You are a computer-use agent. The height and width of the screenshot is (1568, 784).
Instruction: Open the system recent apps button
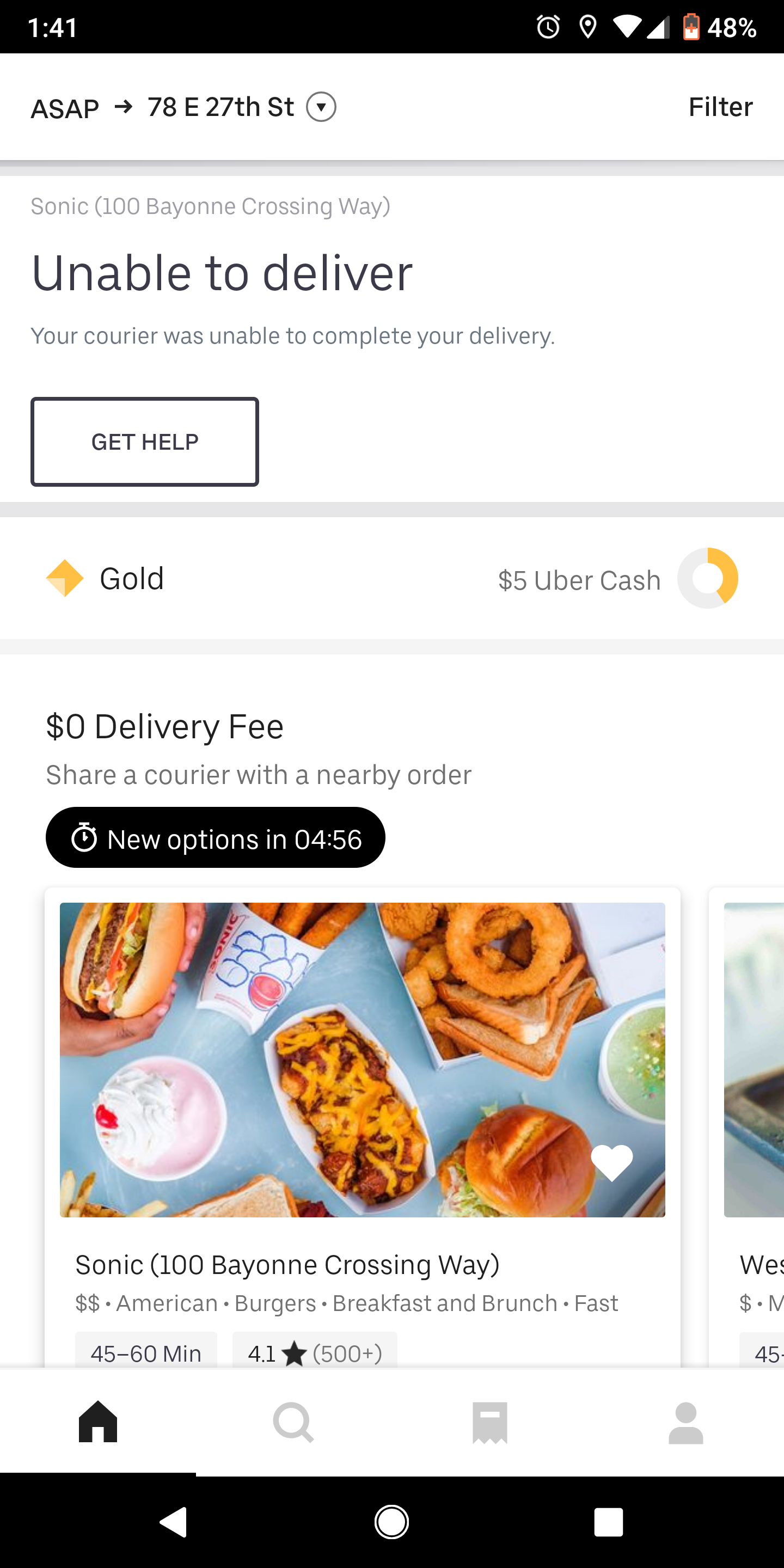tap(608, 1522)
